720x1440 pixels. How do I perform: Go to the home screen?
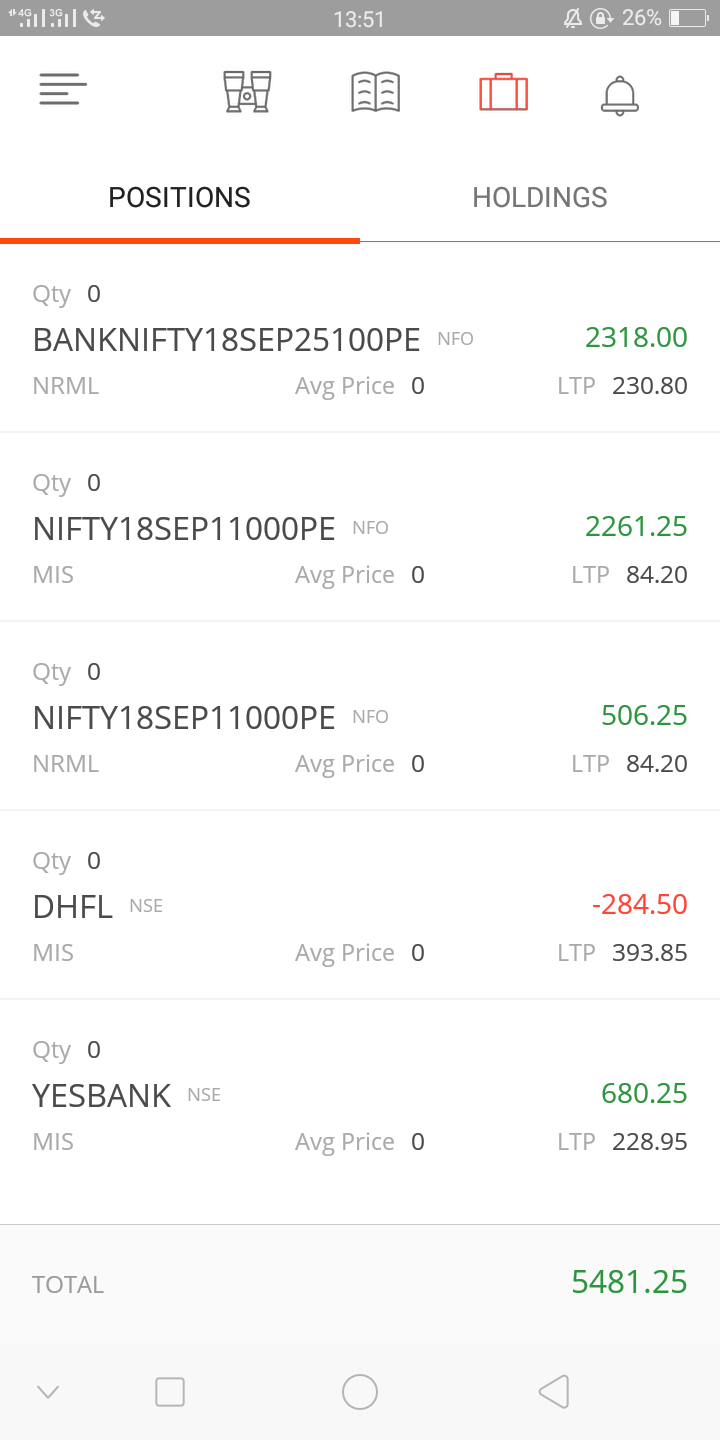click(x=360, y=1391)
